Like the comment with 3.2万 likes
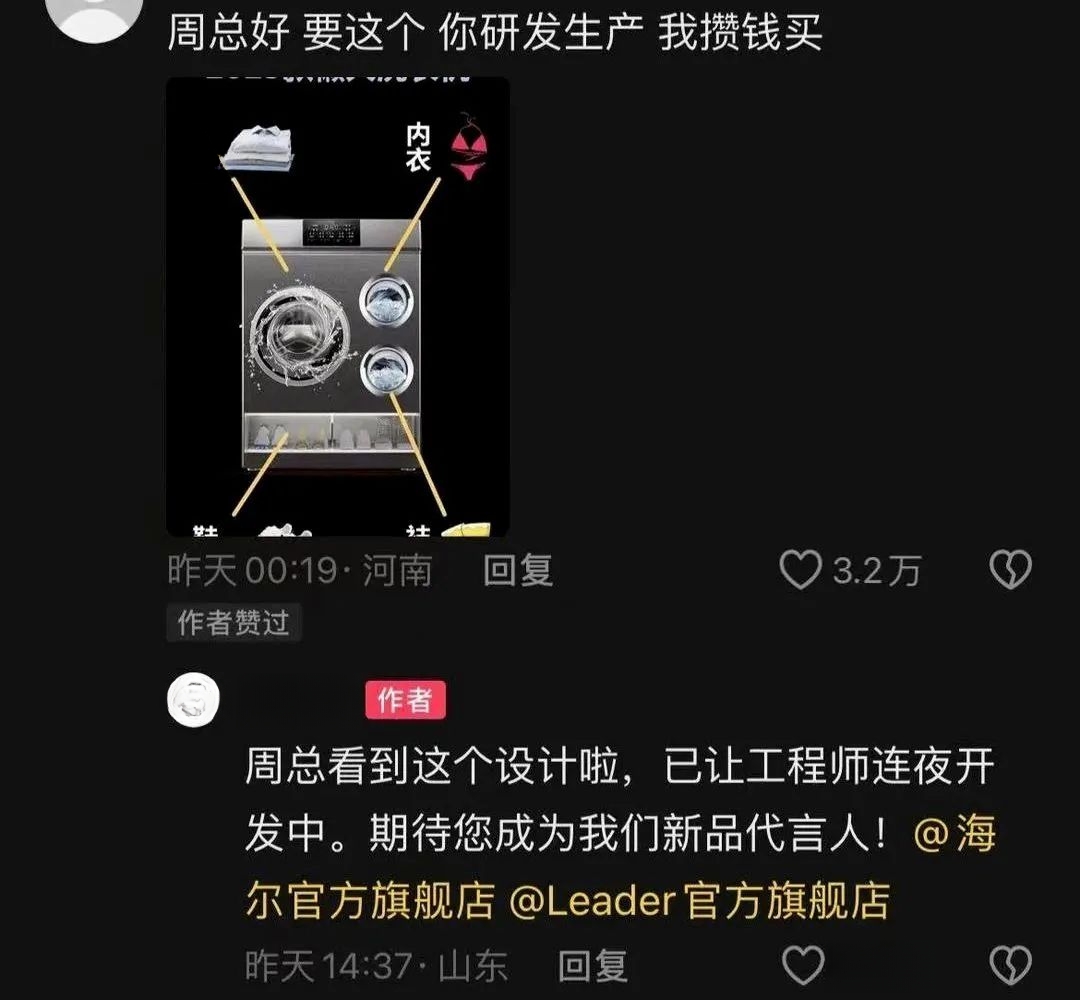The width and height of the screenshot is (1080, 1000). point(800,571)
